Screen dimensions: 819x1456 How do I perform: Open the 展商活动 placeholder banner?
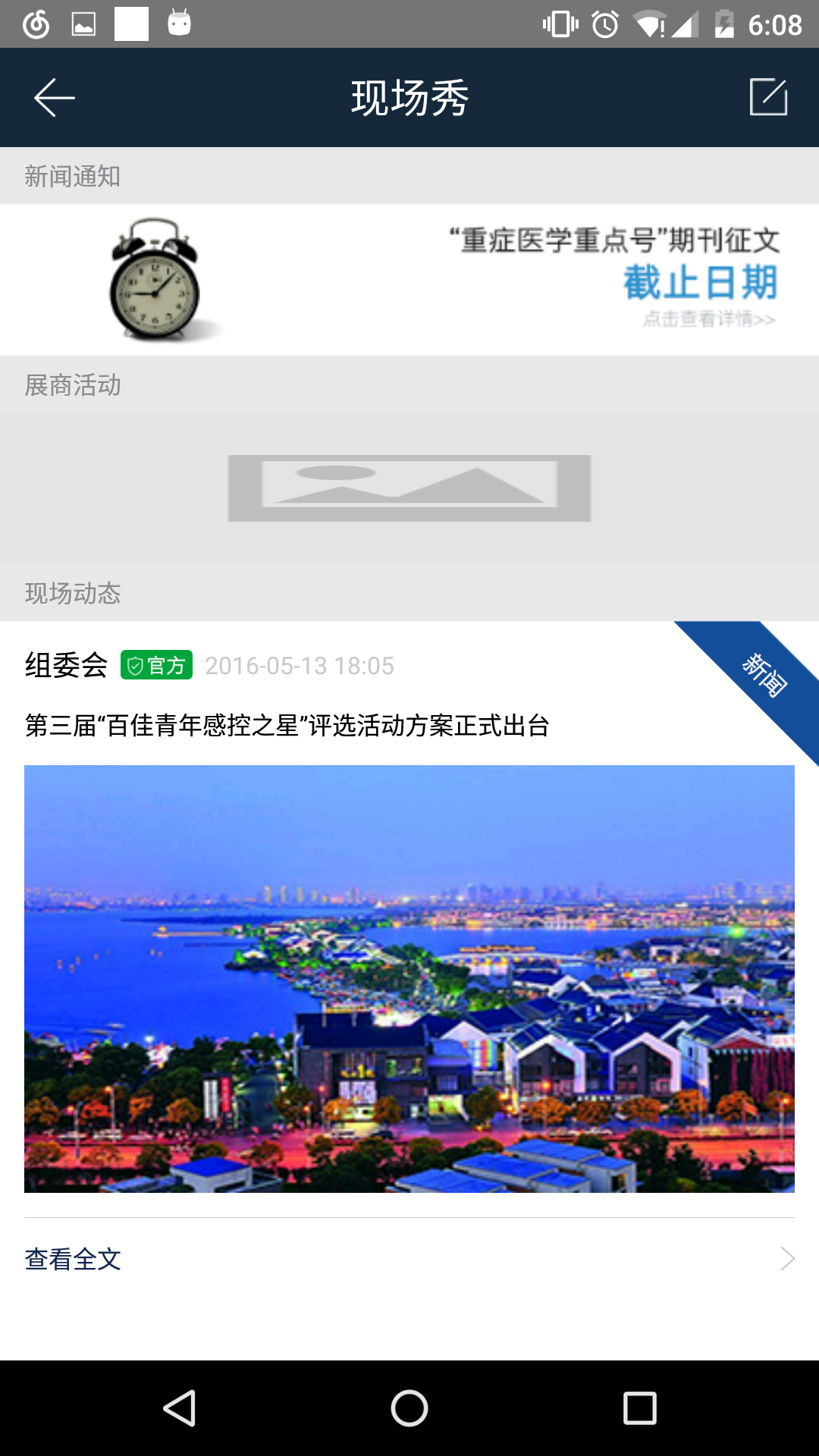click(409, 488)
